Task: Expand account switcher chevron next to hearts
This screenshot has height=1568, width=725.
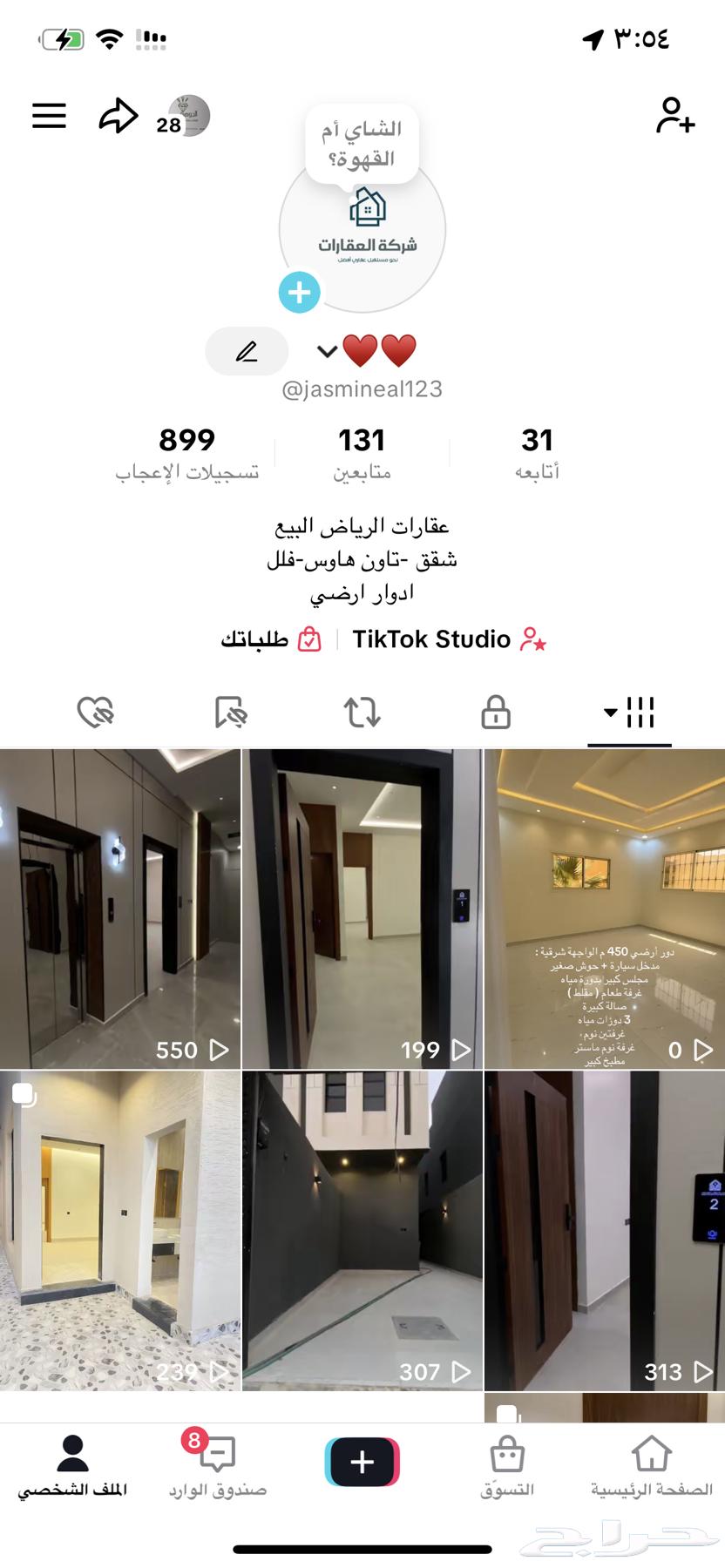Action: pos(327,351)
